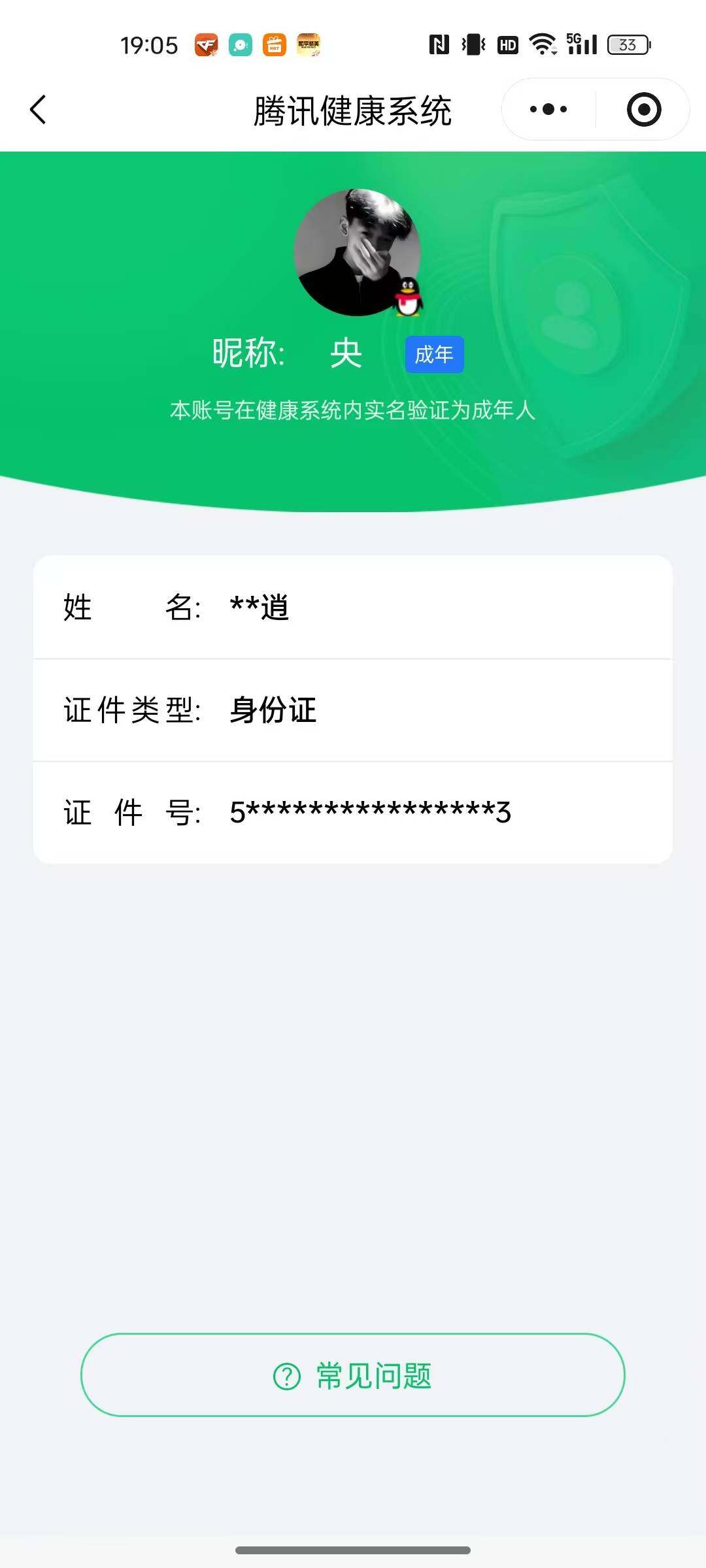The width and height of the screenshot is (706, 1568).
Task: Tap the Wi-Fi icon in the status bar
Action: point(543,43)
